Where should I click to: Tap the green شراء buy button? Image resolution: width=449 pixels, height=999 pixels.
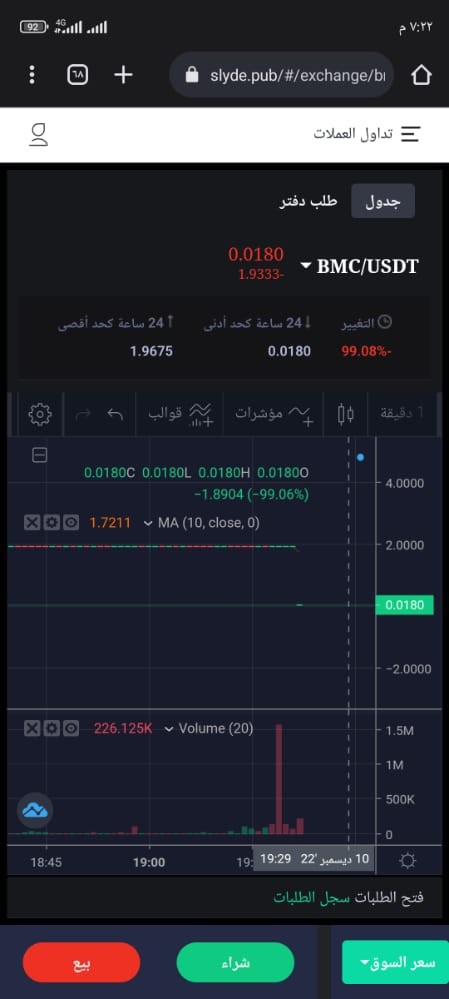coord(235,963)
